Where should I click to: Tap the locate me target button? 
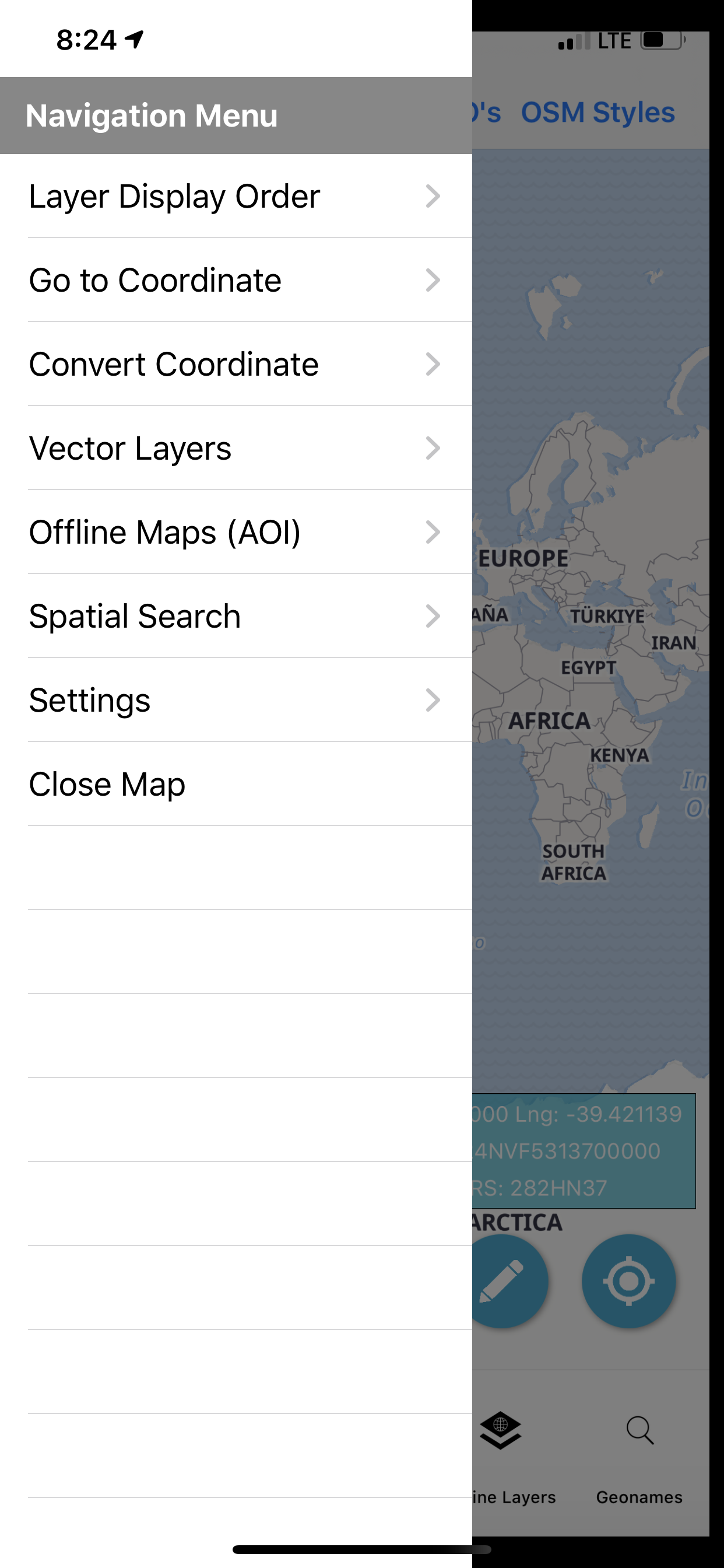pyautogui.click(x=628, y=1280)
